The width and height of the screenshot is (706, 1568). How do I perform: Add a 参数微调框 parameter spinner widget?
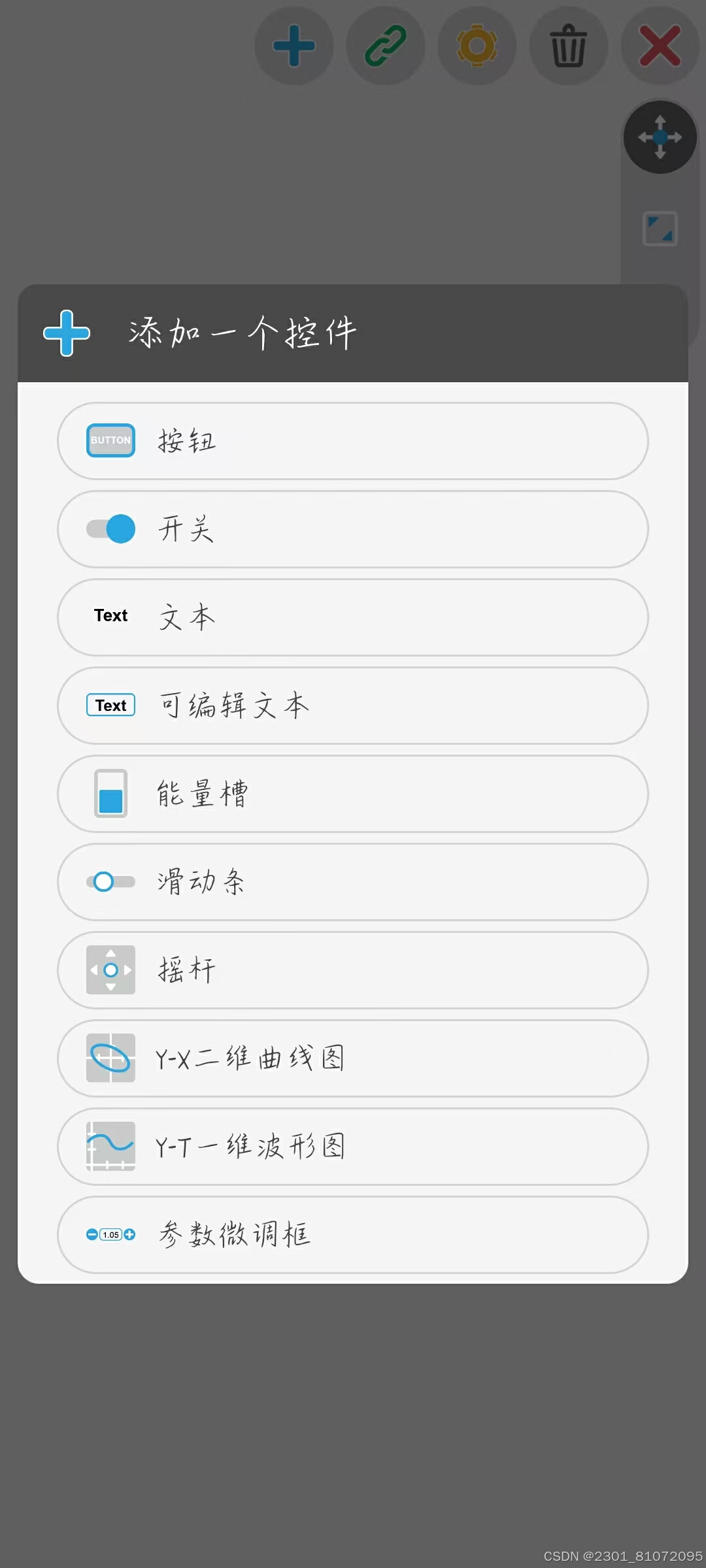tap(353, 1235)
